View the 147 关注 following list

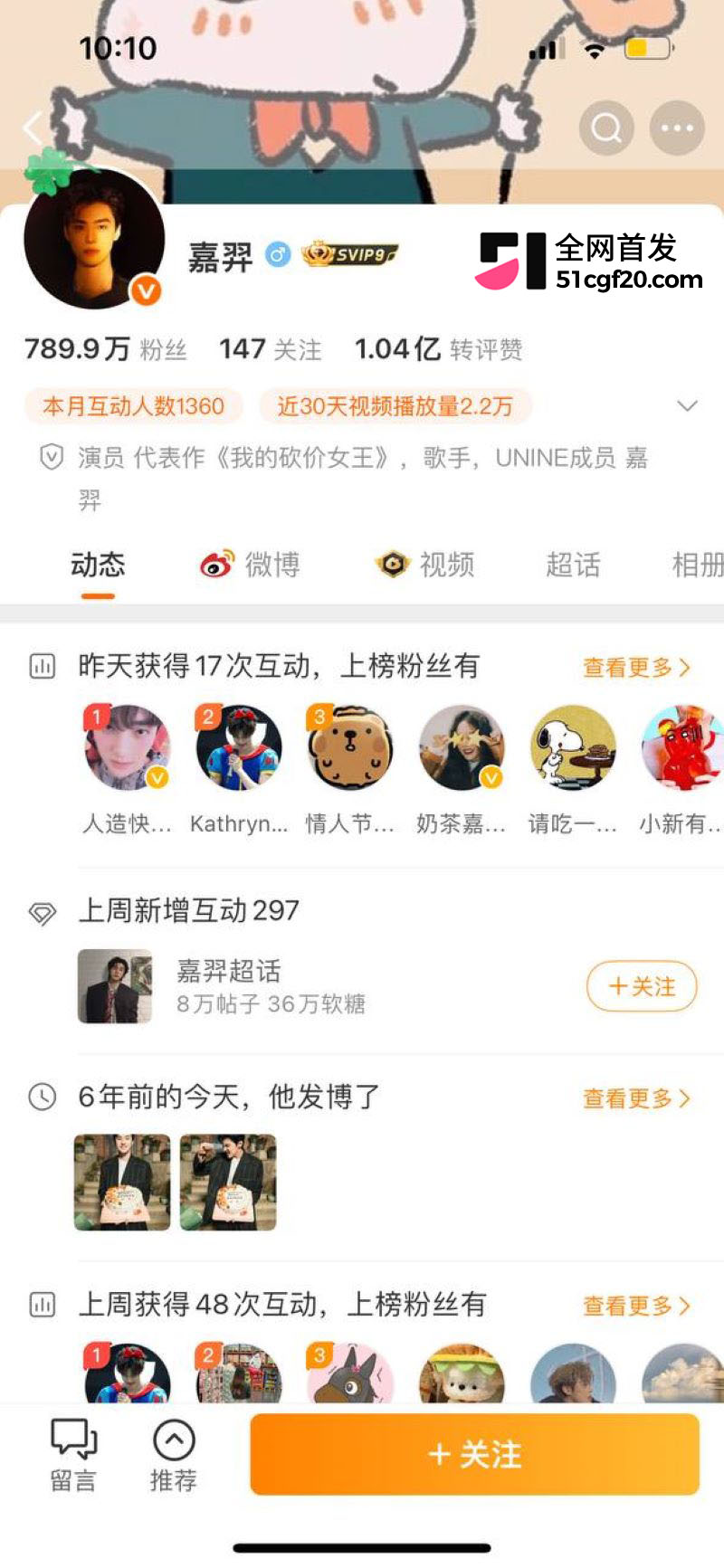tap(270, 349)
